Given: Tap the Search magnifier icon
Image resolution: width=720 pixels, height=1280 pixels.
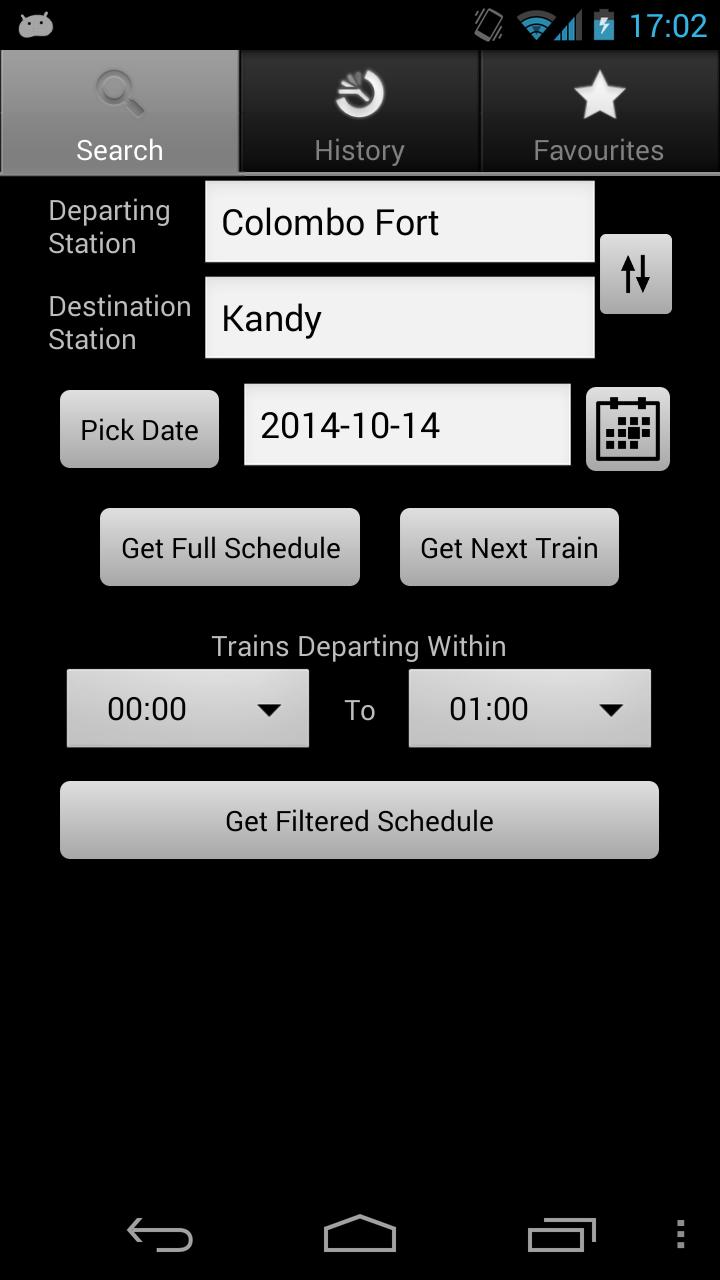Looking at the screenshot, I should [119, 92].
